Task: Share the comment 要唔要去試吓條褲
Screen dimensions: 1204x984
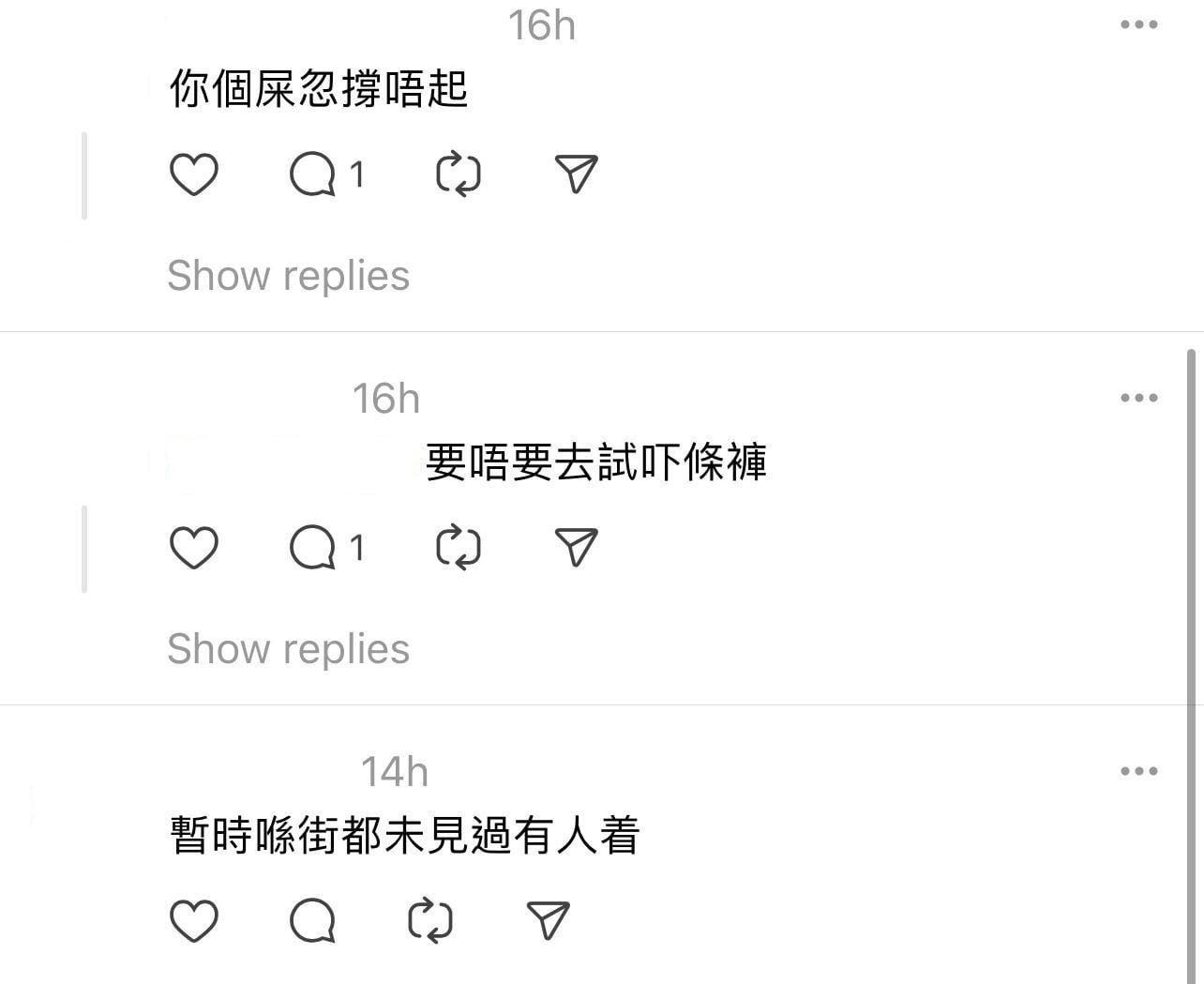Action: (x=576, y=548)
